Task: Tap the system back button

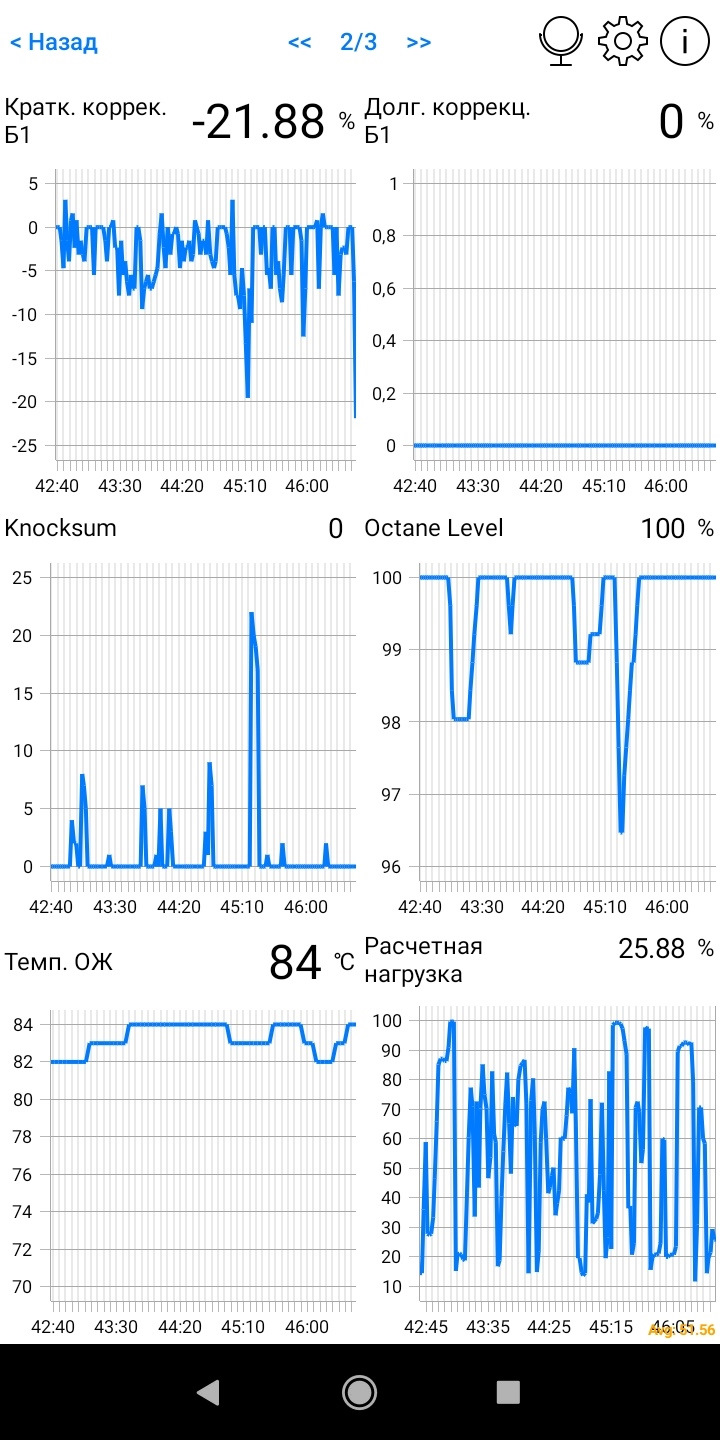Action: pyautogui.click(x=208, y=1392)
